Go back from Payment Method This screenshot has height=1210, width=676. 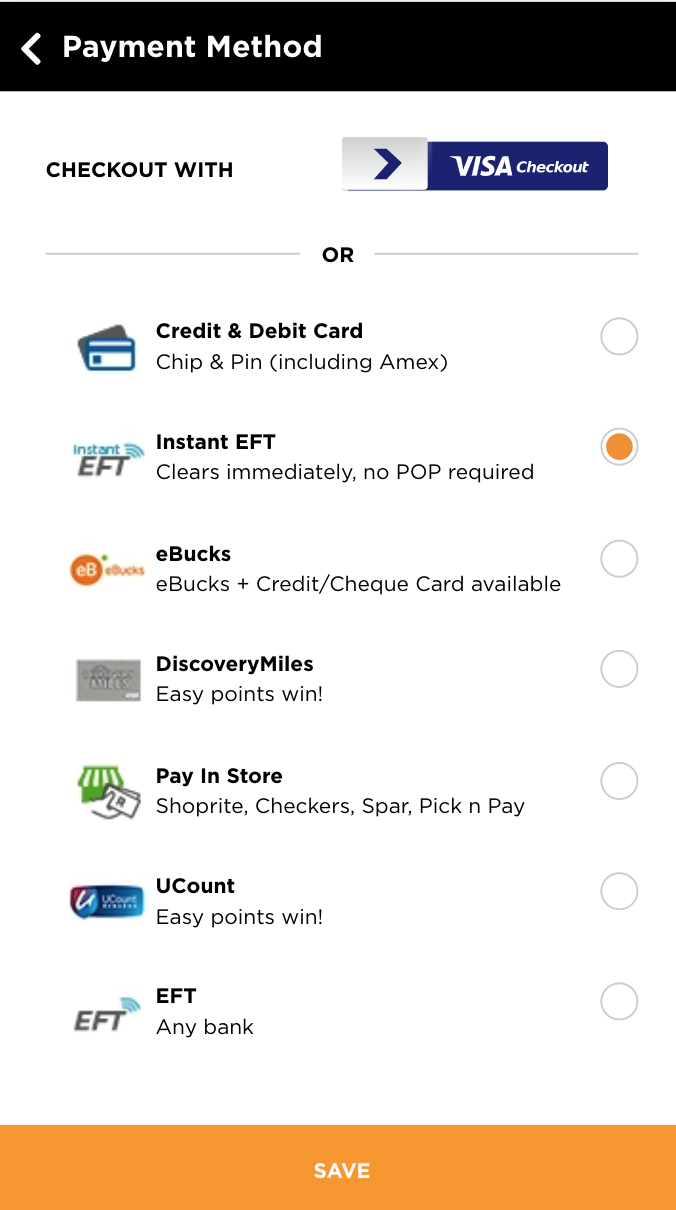tap(32, 47)
